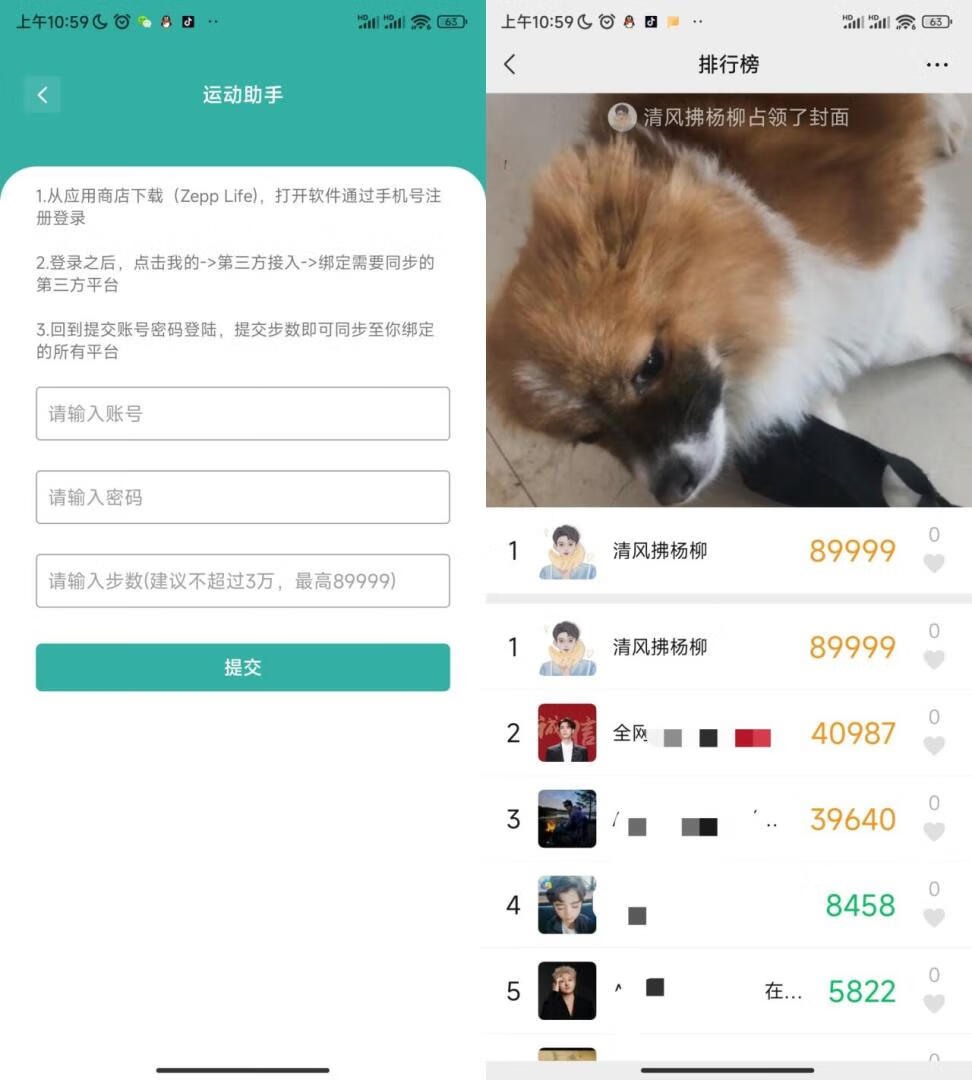Tap the back arrow on 排行榜 page

[x=511, y=64]
